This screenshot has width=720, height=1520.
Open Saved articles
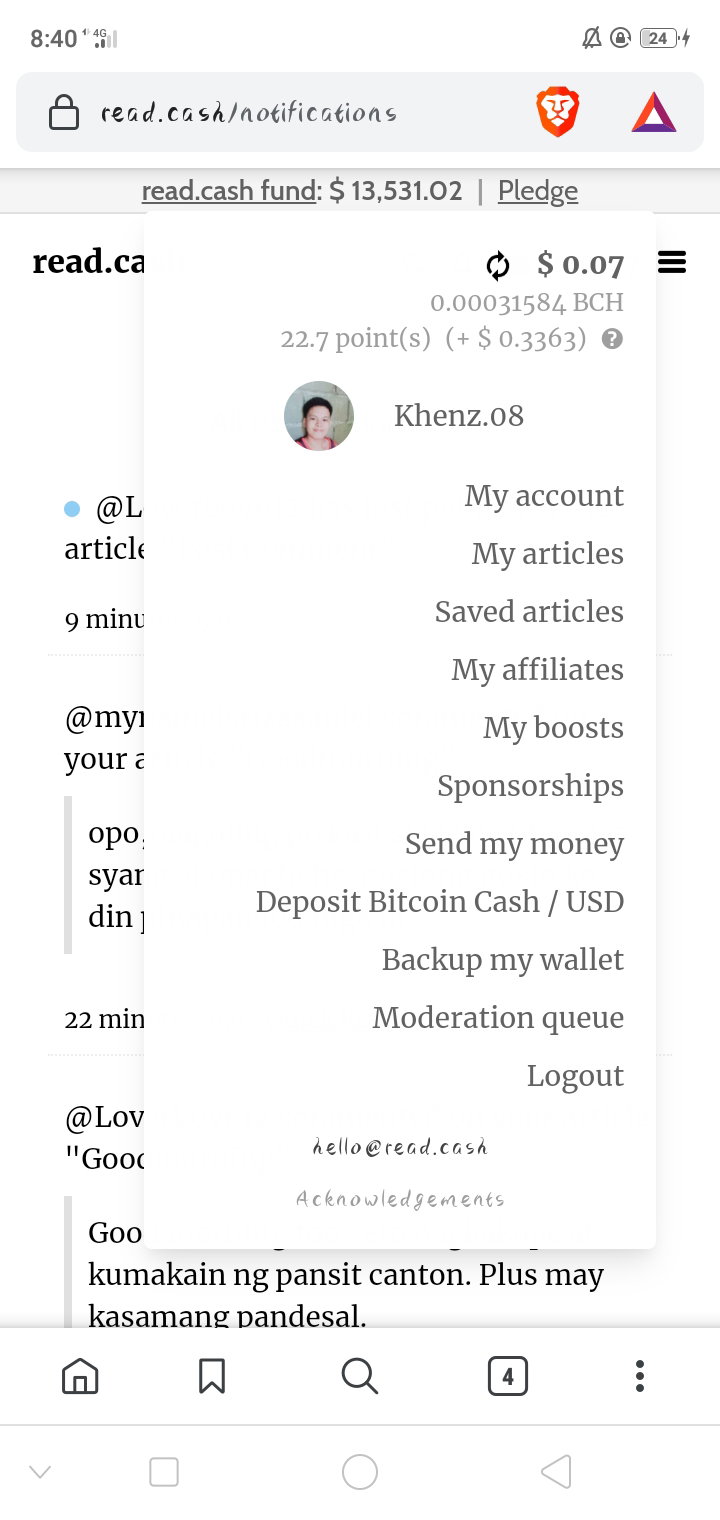coord(529,612)
